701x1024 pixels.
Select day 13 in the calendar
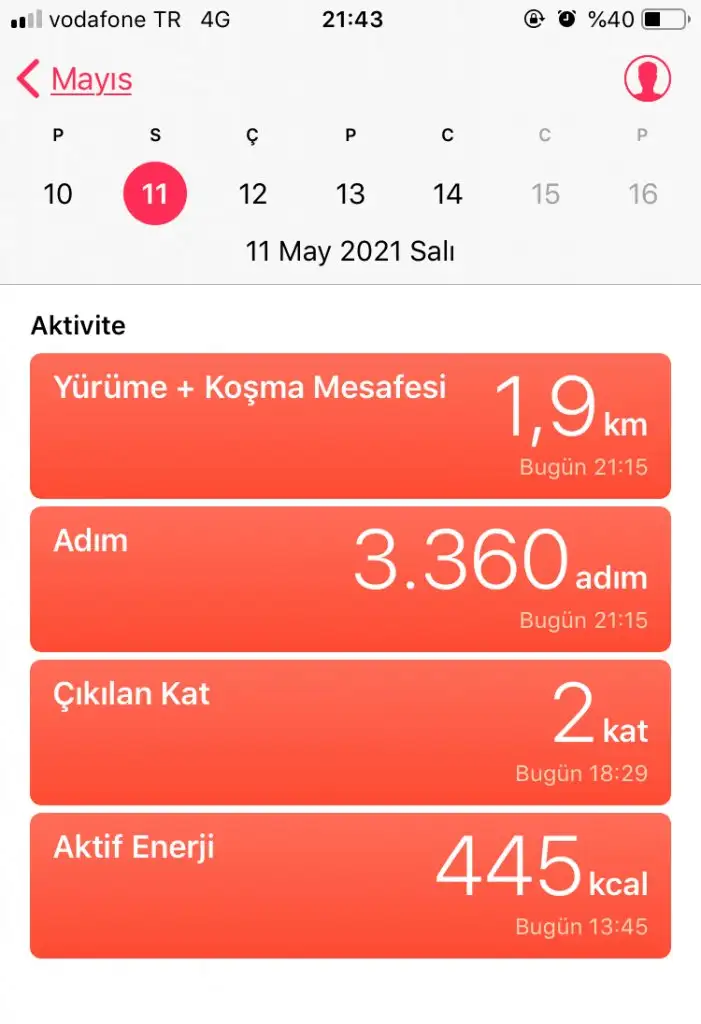click(350, 193)
